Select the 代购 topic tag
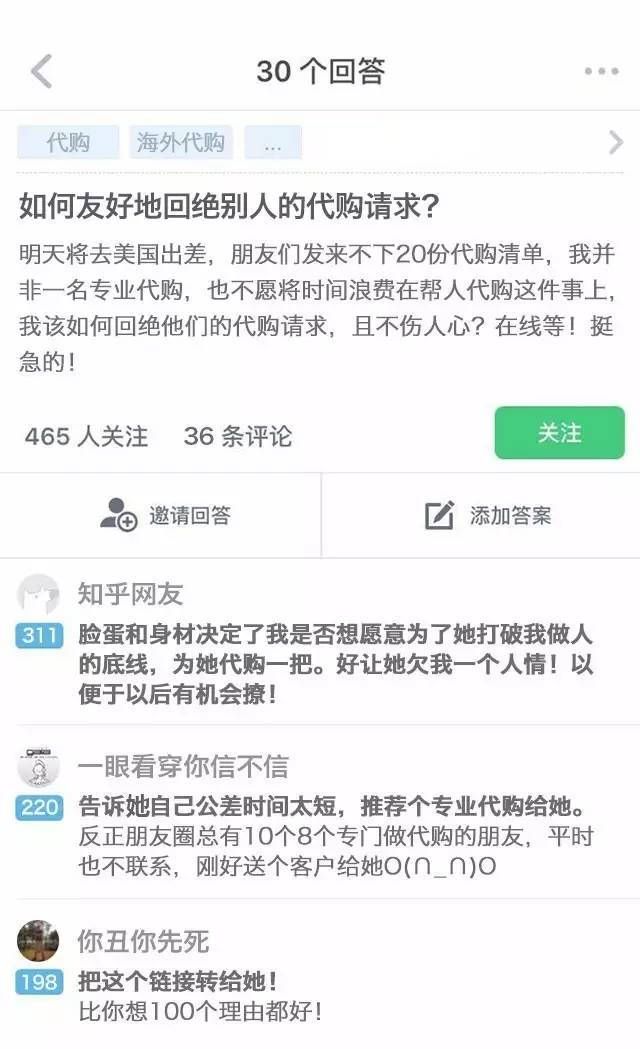Viewport: 640px width, 1049px height. point(68,142)
